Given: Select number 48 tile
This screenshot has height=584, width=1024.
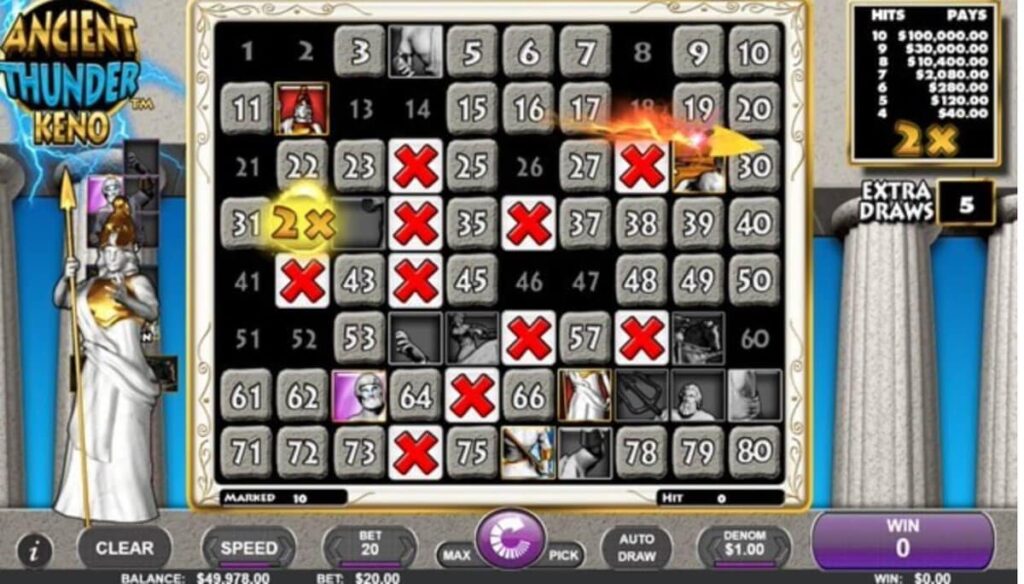Looking at the screenshot, I should point(641,281).
